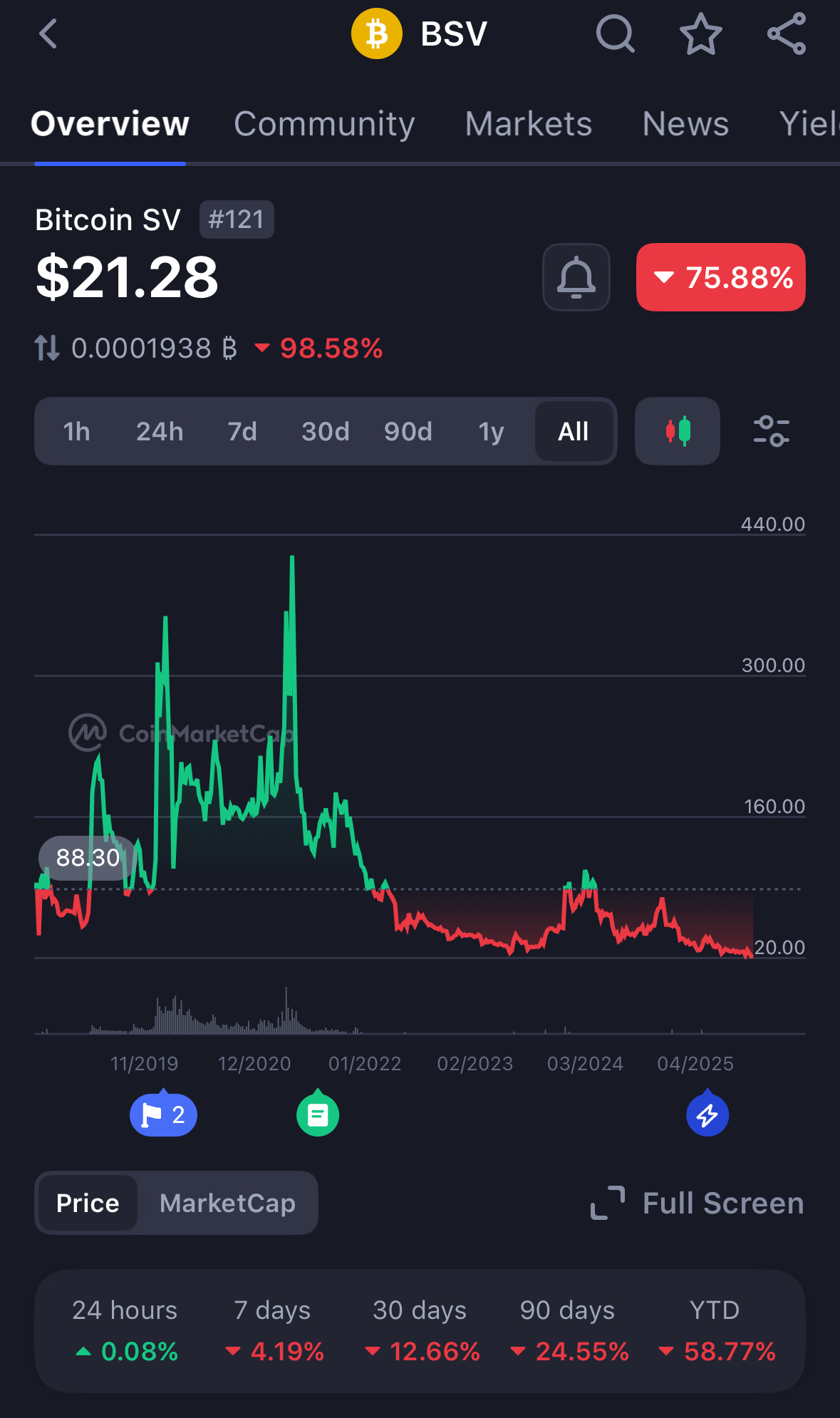840x1418 pixels.
Task: Share the BSV page
Action: pyautogui.click(x=786, y=33)
